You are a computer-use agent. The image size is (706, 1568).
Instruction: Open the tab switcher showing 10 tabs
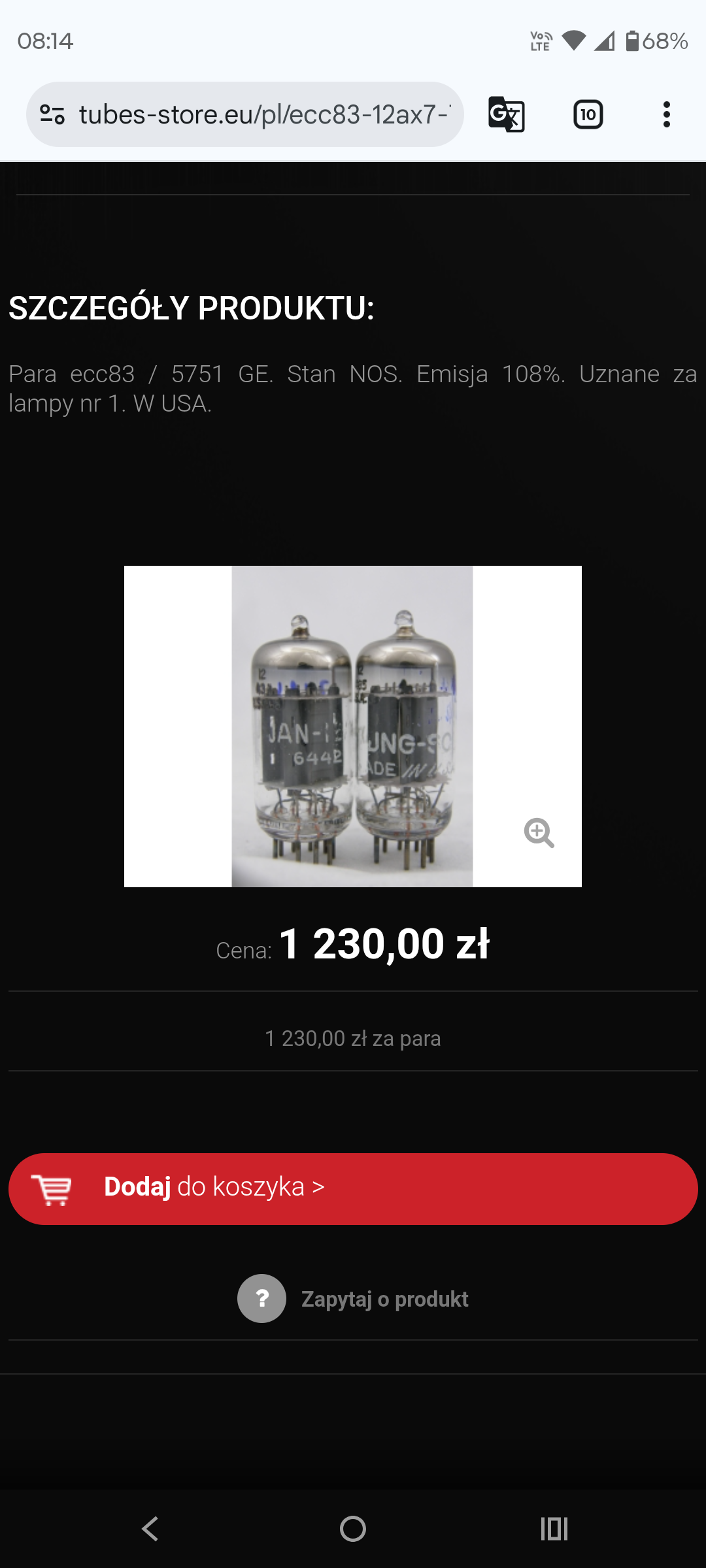[588, 115]
